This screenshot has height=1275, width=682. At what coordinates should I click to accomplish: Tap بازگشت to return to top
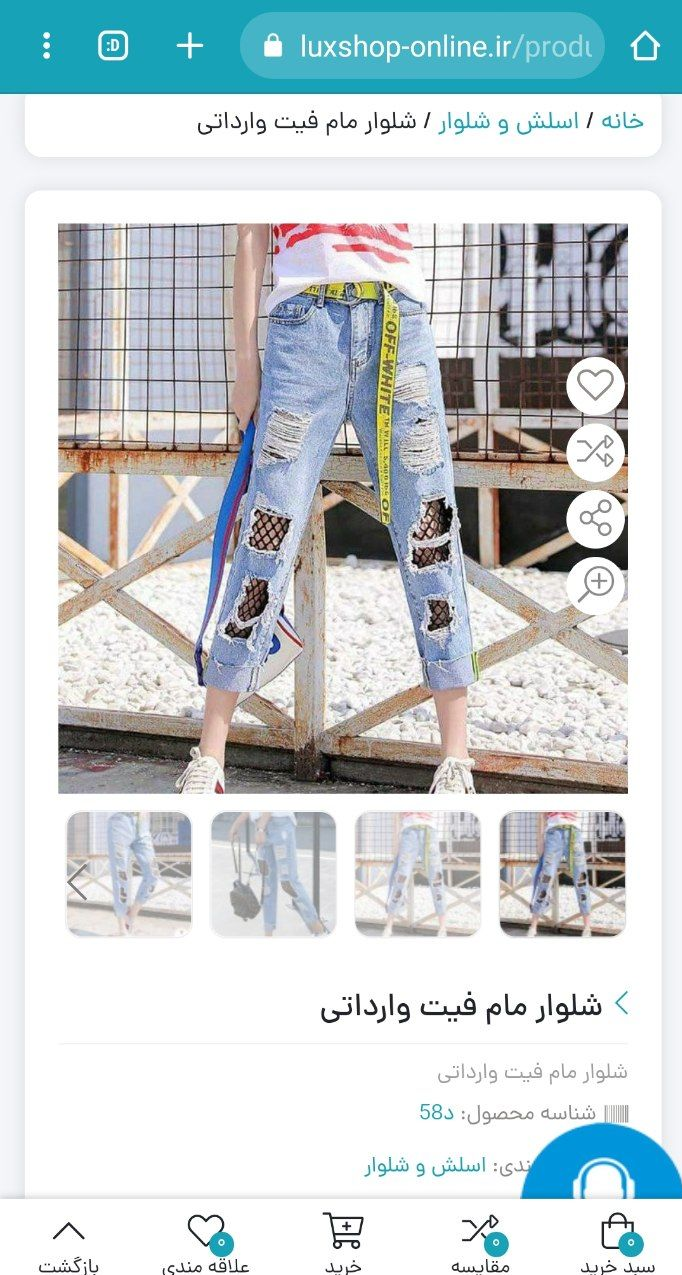68,1242
